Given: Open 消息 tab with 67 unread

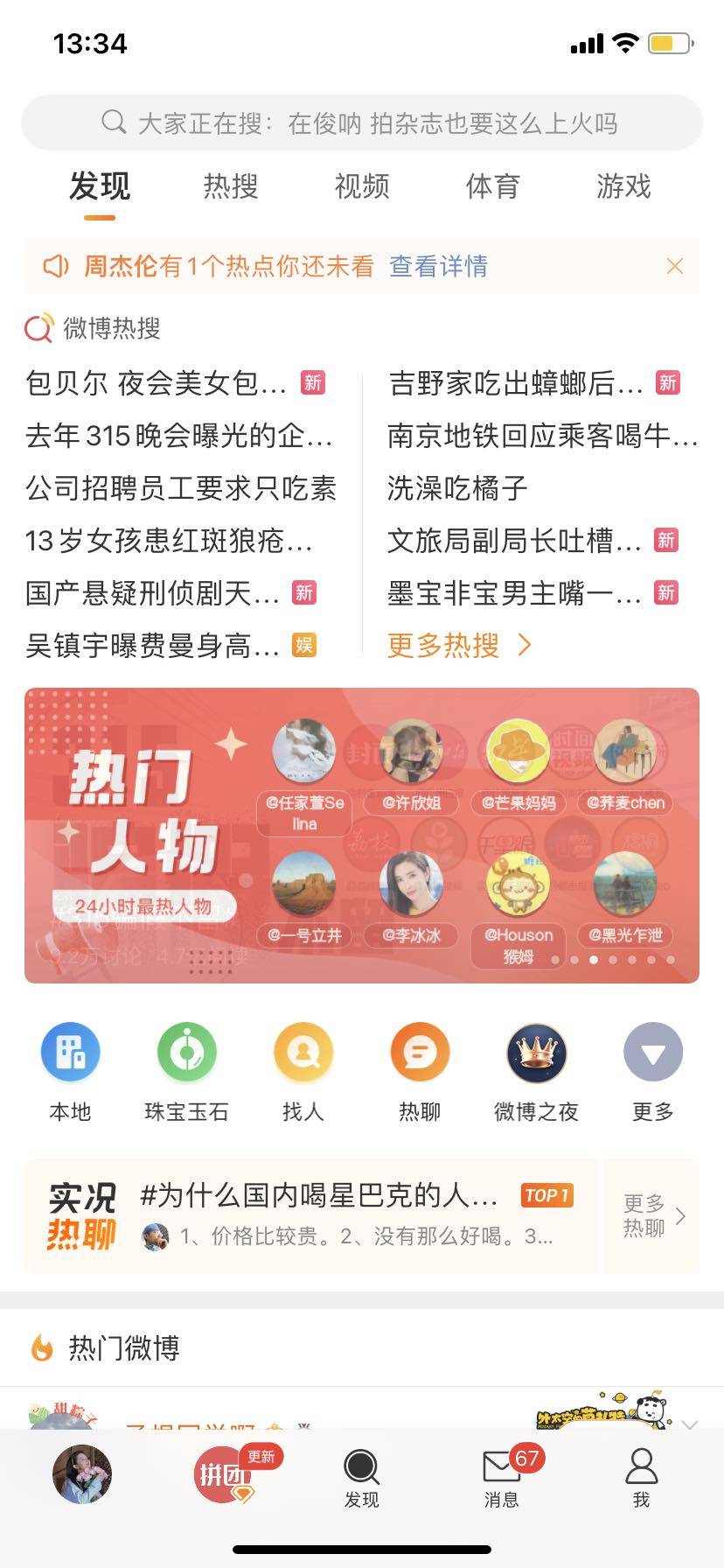Looking at the screenshot, I should click(x=502, y=1478).
